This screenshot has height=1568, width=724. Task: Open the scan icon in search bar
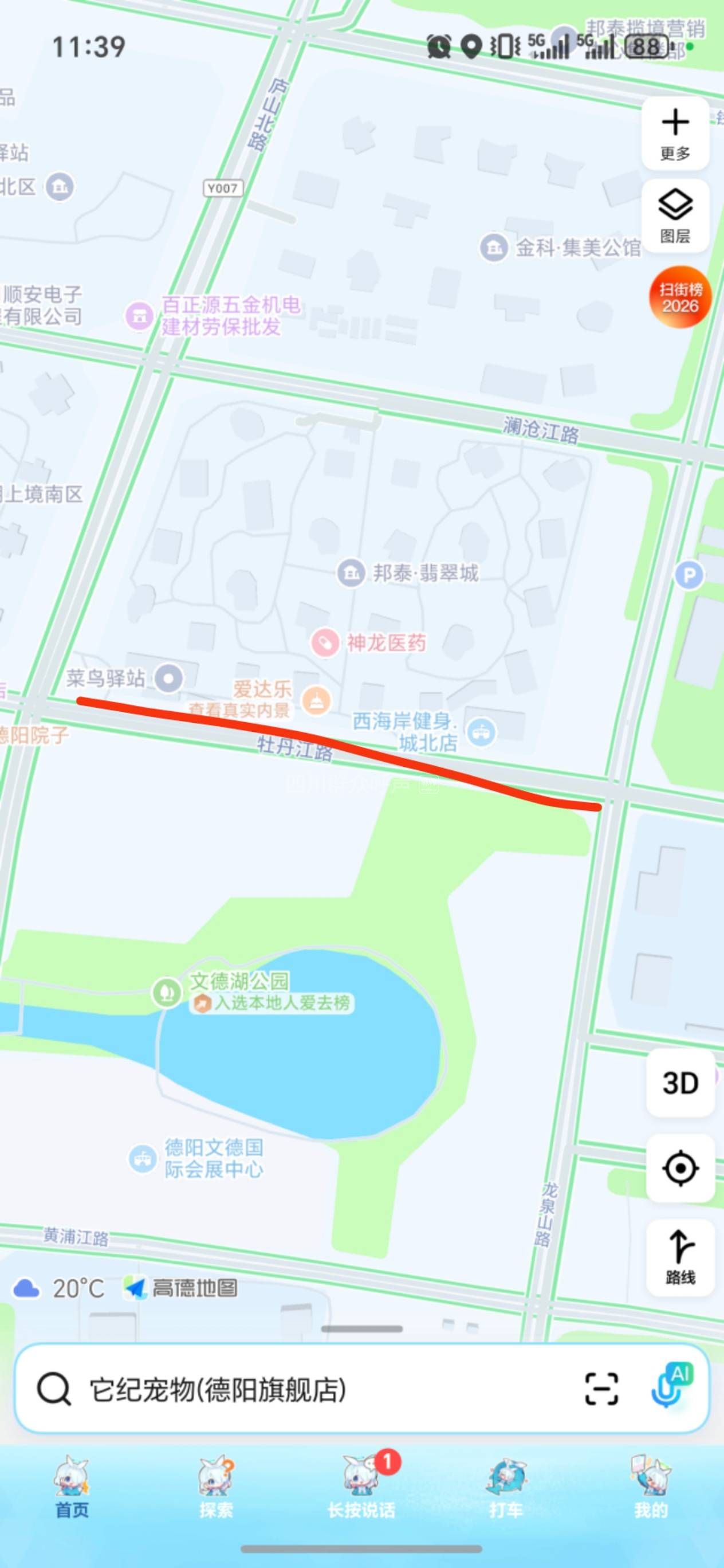[601, 1389]
